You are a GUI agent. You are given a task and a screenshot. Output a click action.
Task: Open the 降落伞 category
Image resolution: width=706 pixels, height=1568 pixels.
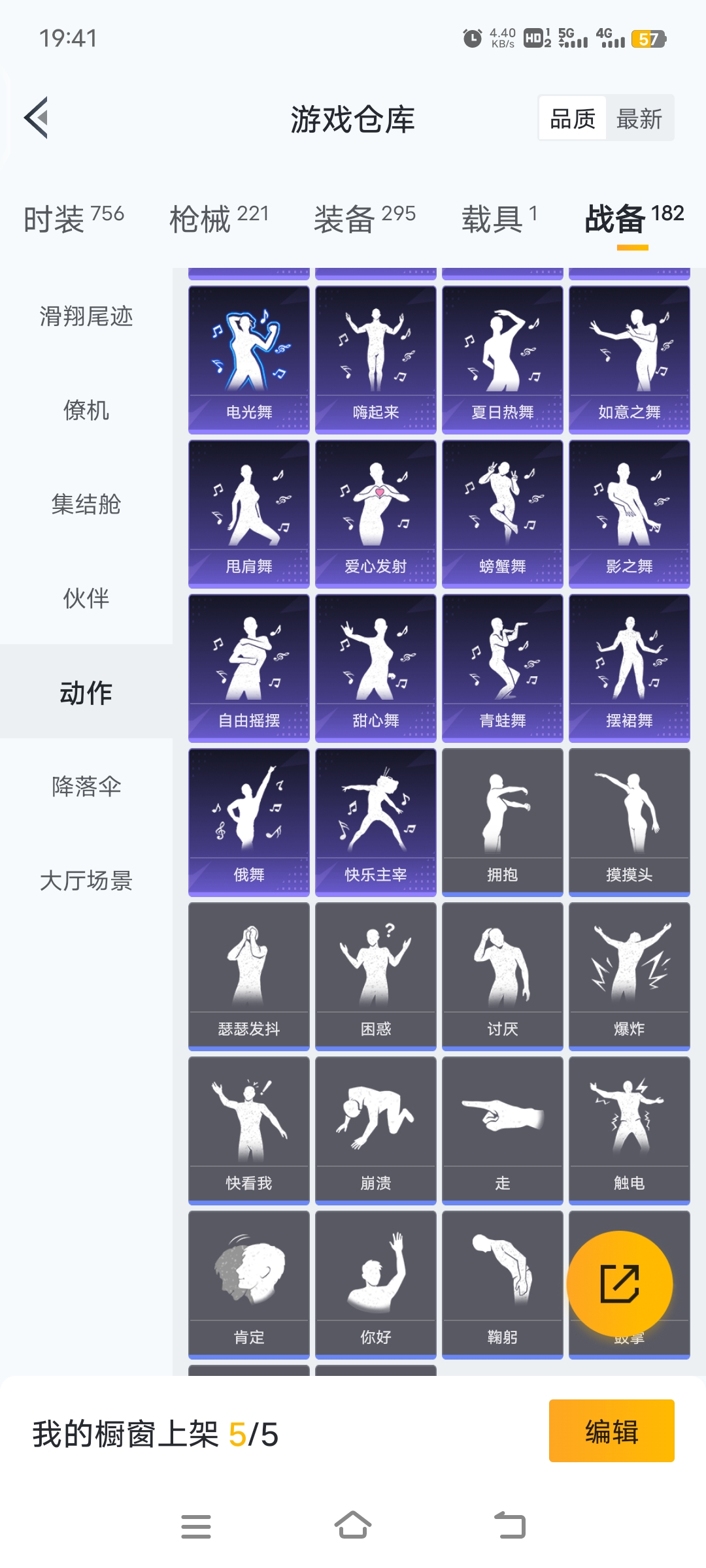click(86, 787)
